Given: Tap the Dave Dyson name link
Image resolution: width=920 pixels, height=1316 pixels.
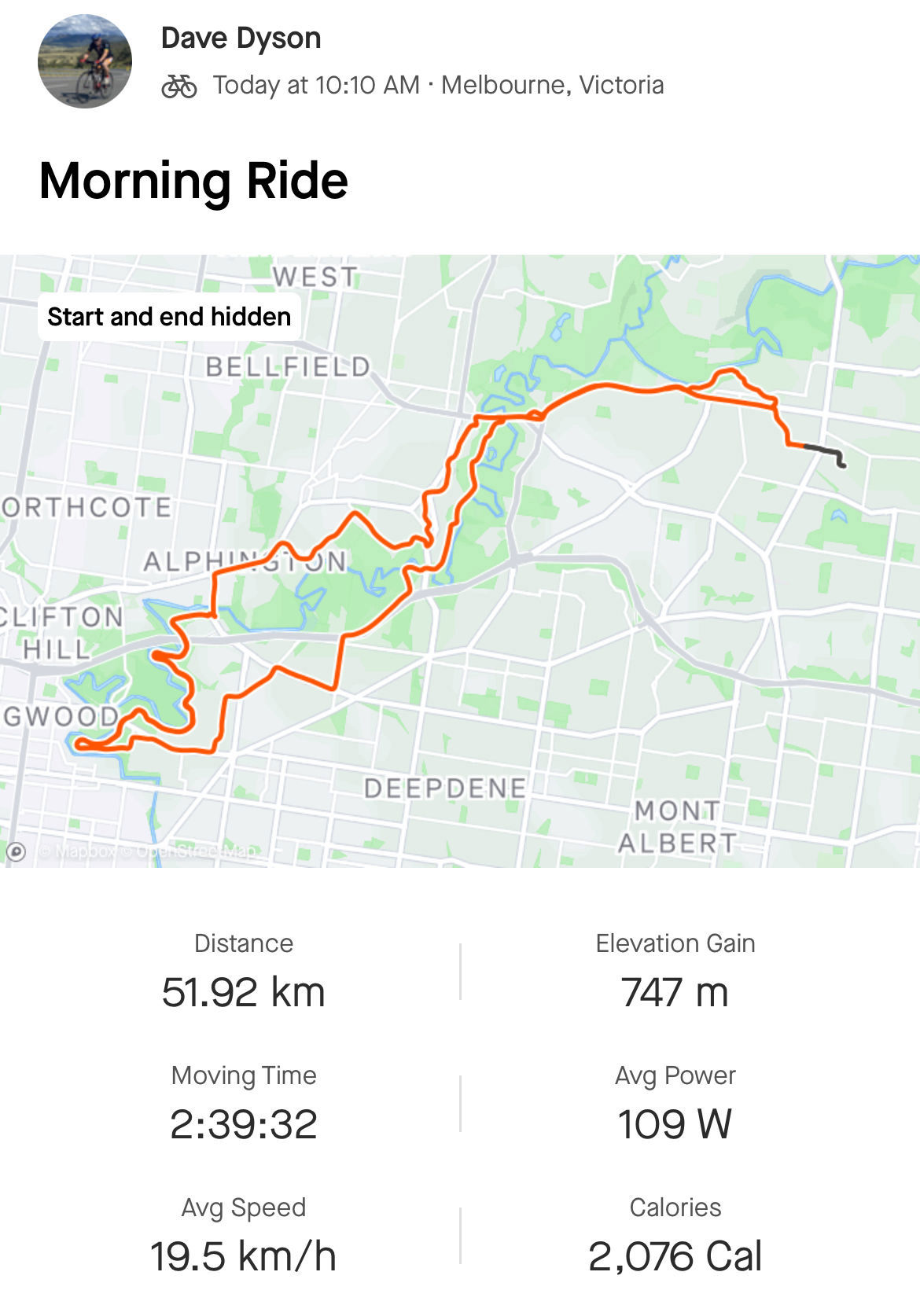Looking at the screenshot, I should [241, 38].
